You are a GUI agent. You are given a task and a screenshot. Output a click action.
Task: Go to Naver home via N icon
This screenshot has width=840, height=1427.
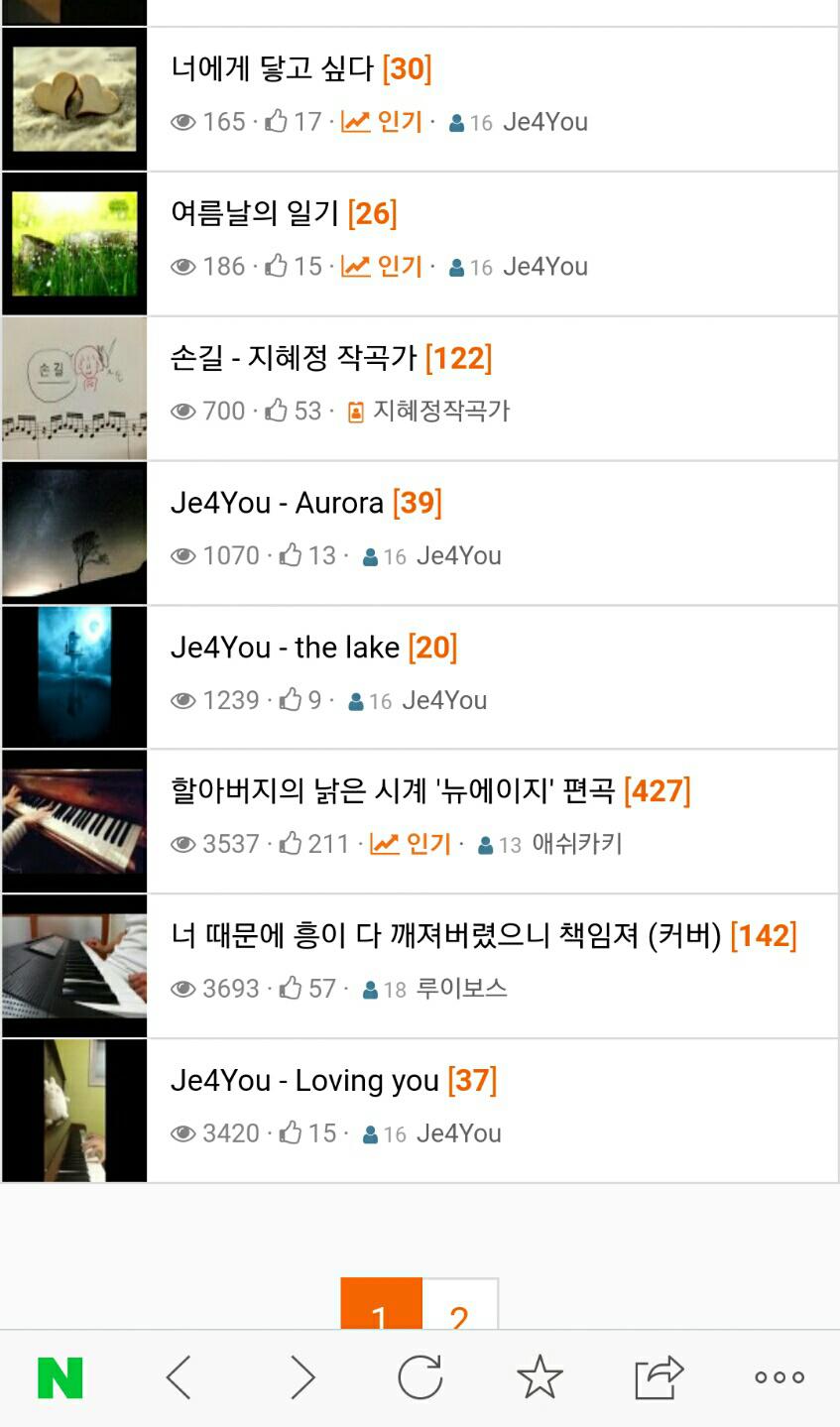60,1377
